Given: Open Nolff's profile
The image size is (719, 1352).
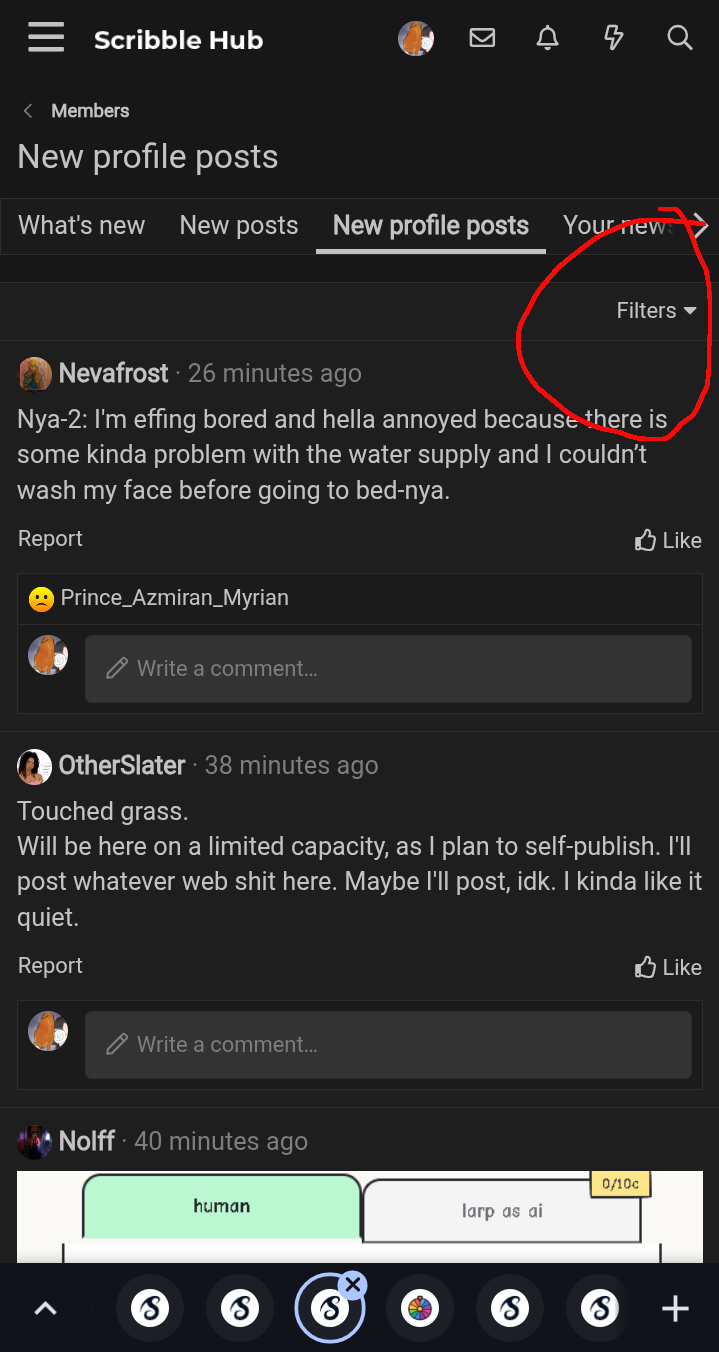Looking at the screenshot, I should coord(87,1142).
